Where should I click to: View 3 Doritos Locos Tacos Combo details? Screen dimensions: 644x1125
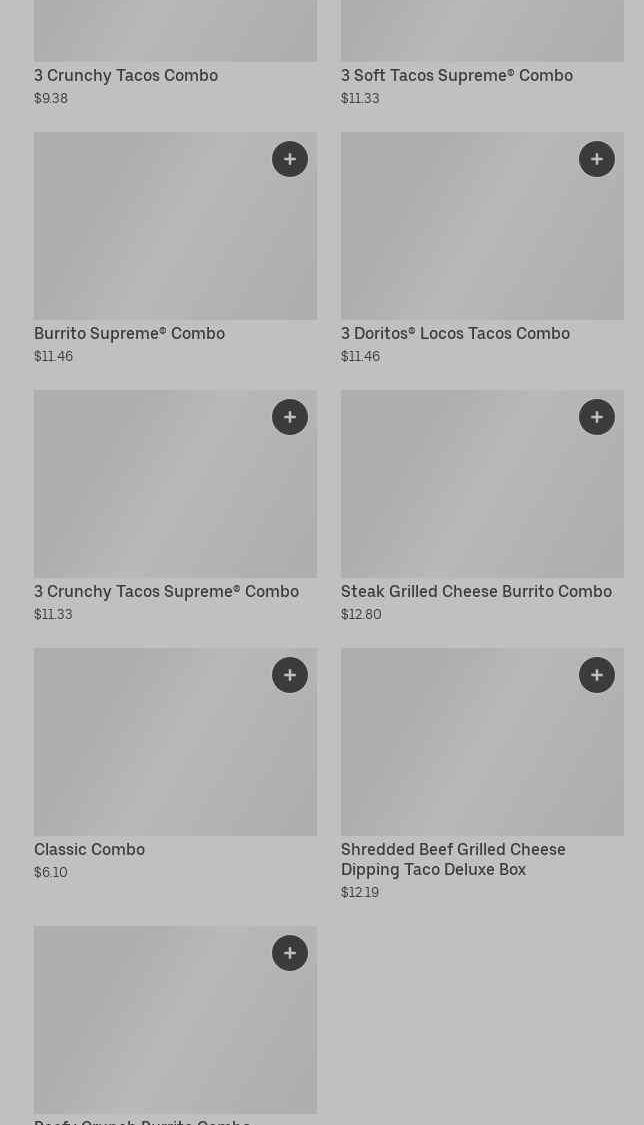pos(455,334)
